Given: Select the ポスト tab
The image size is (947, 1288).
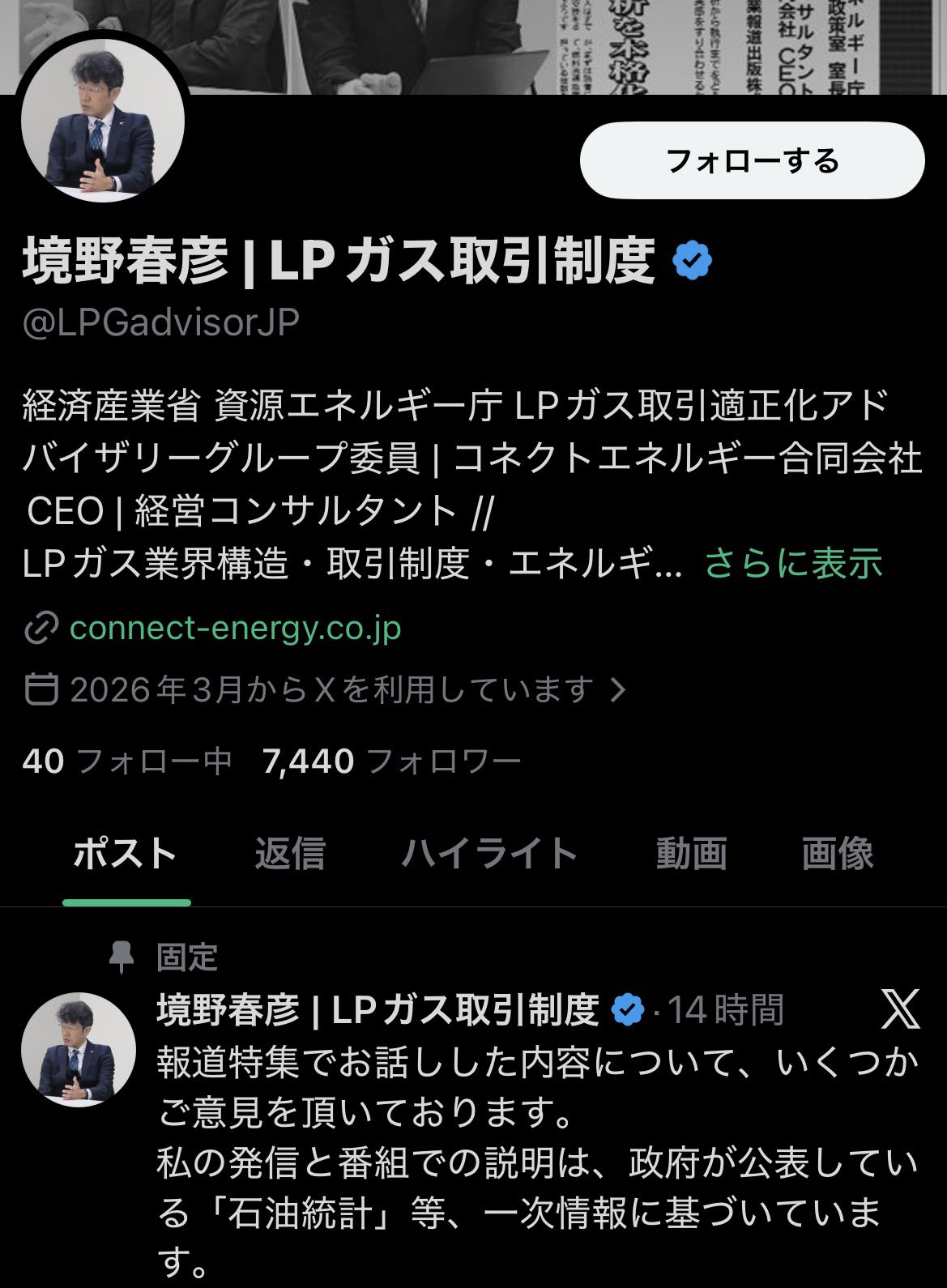Looking at the screenshot, I should pos(126,854).
